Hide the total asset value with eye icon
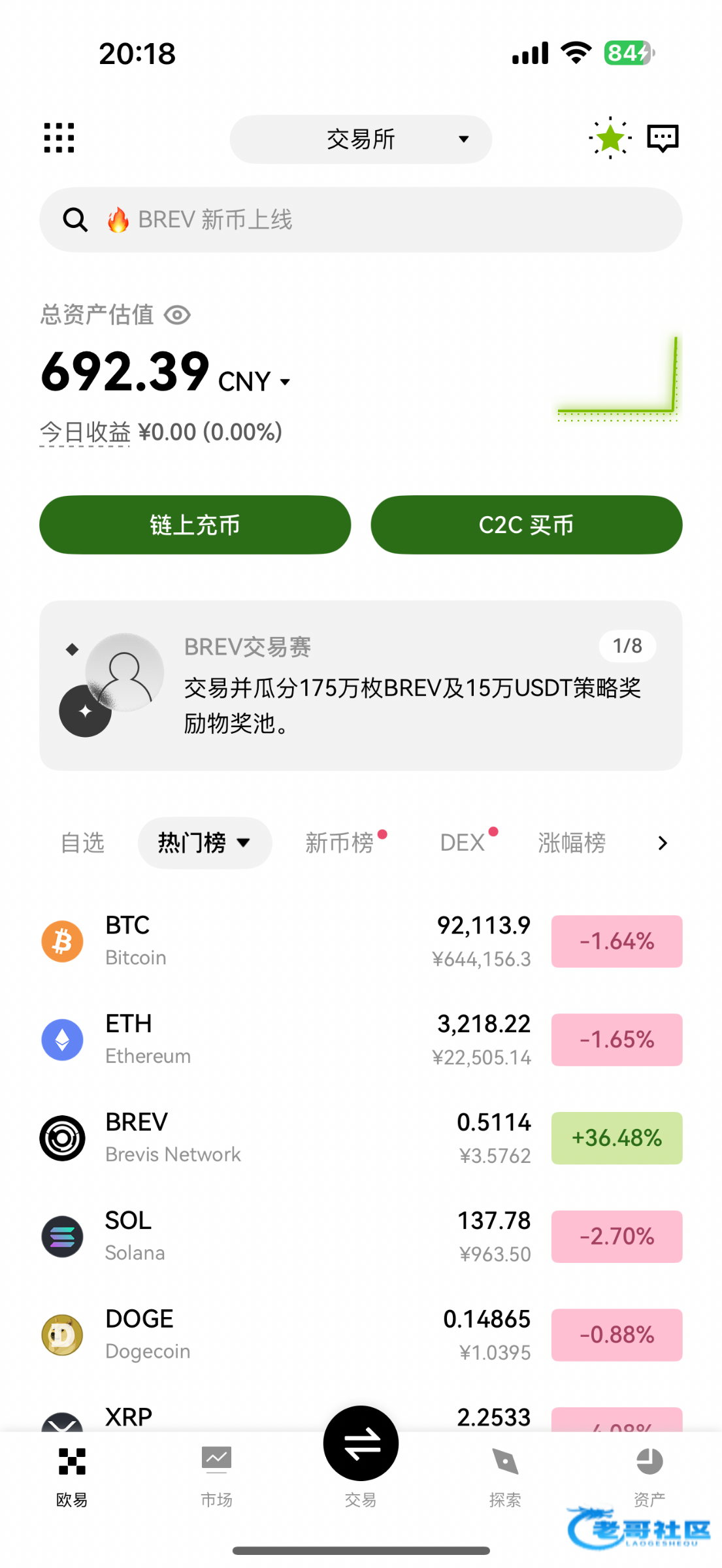This screenshot has width=722, height=1568. (177, 316)
